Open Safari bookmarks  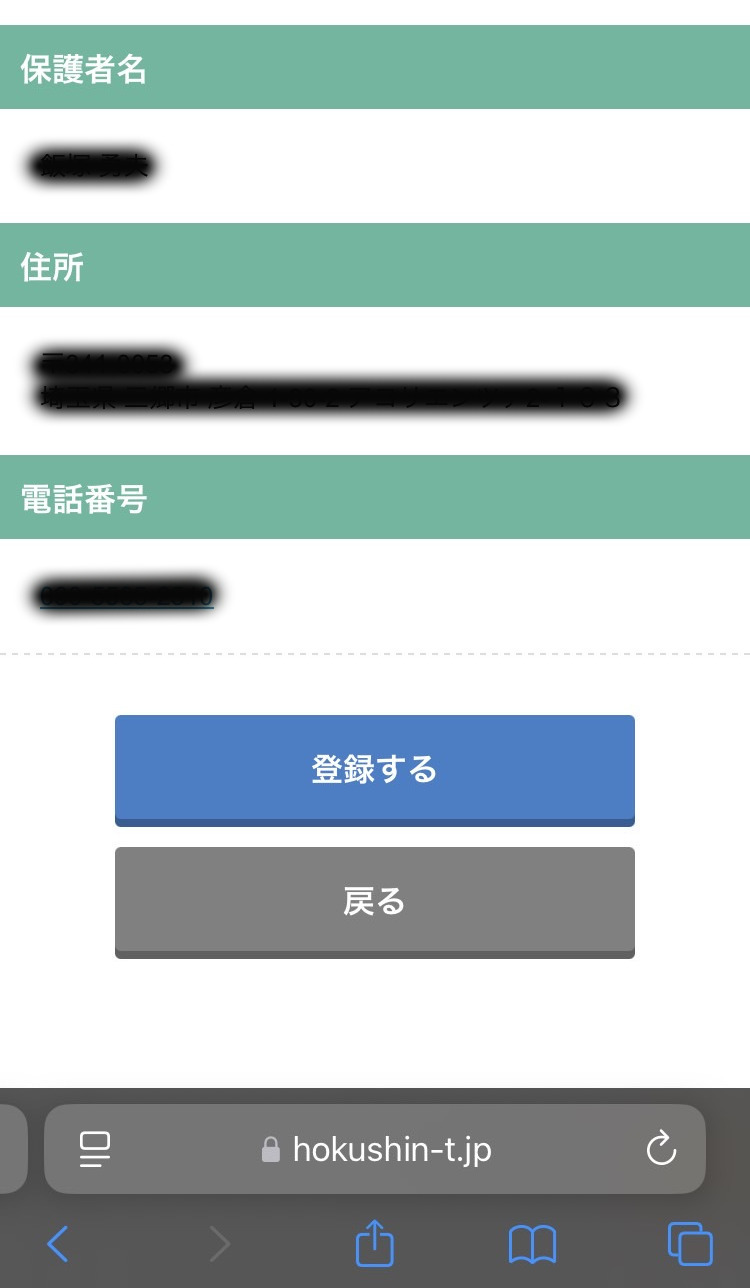point(532,1245)
